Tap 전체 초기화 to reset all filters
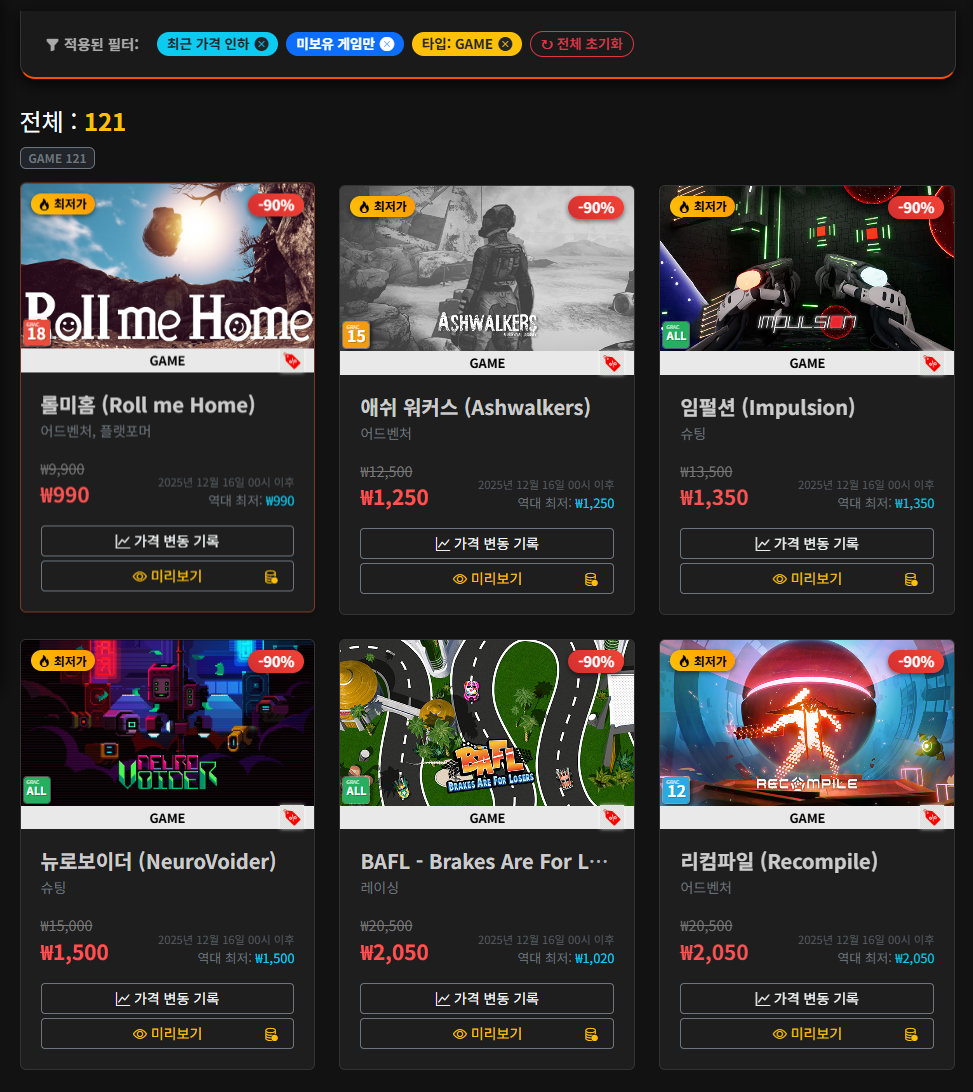The image size is (973, 1092). click(581, 44)
